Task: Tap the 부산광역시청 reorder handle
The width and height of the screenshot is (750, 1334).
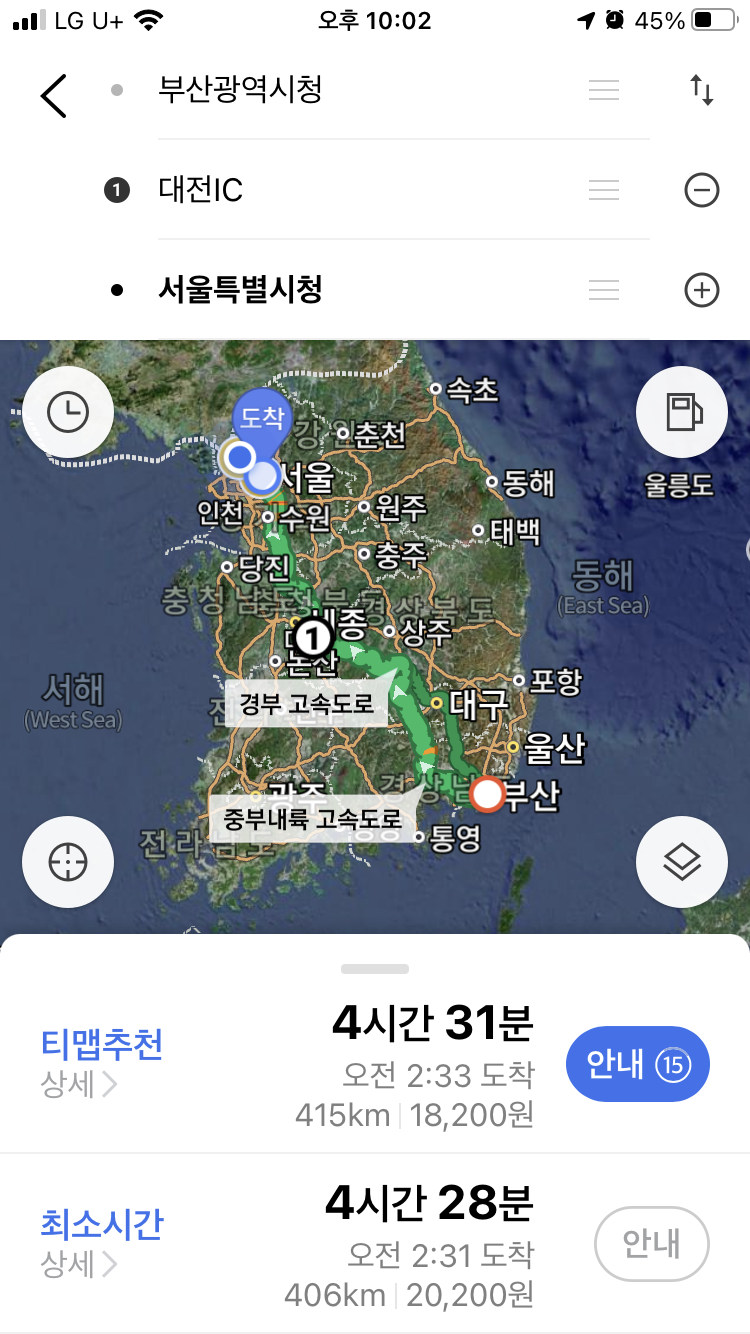Action: click(x=603, y=91)
